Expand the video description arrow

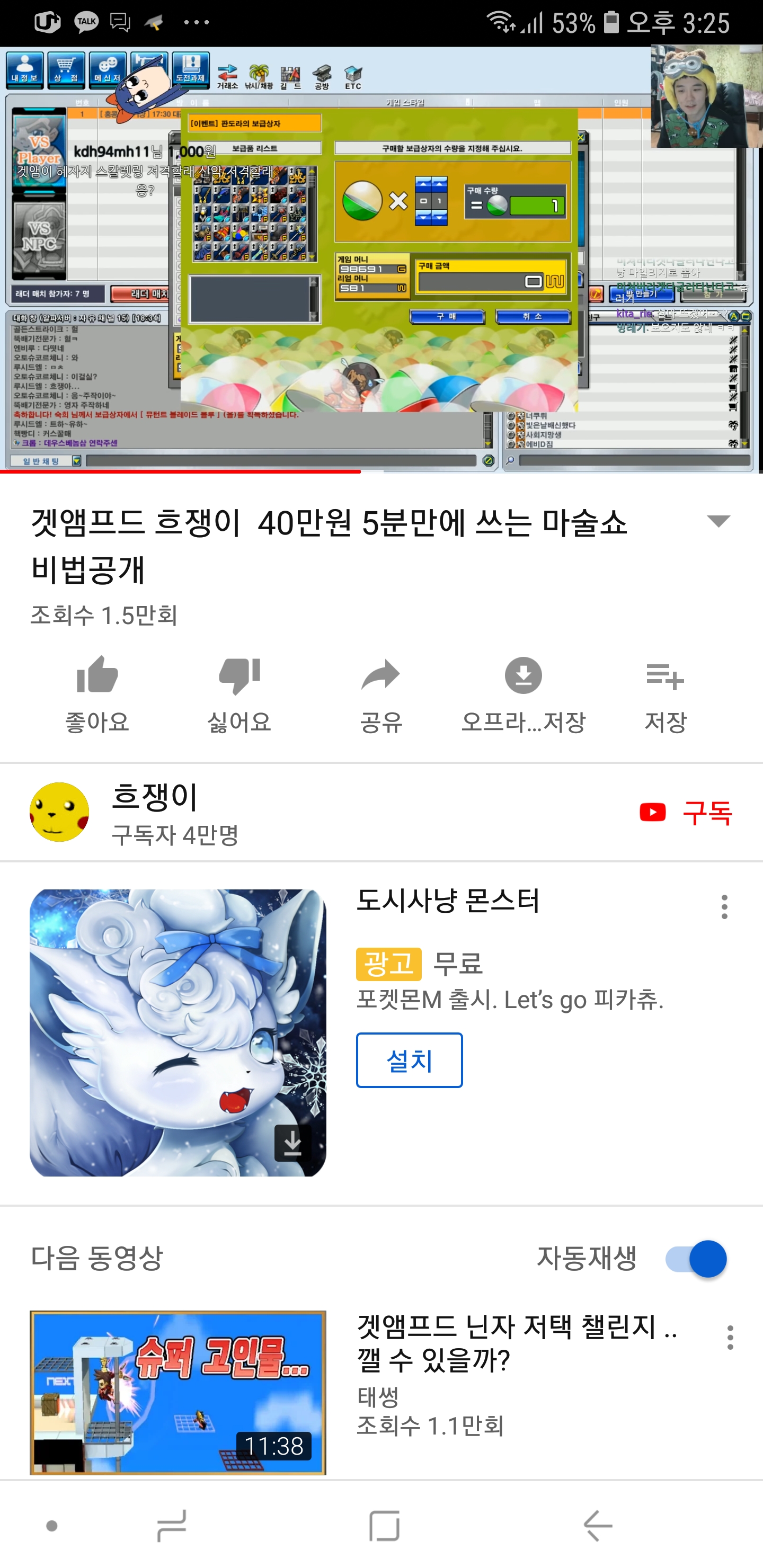718,521
